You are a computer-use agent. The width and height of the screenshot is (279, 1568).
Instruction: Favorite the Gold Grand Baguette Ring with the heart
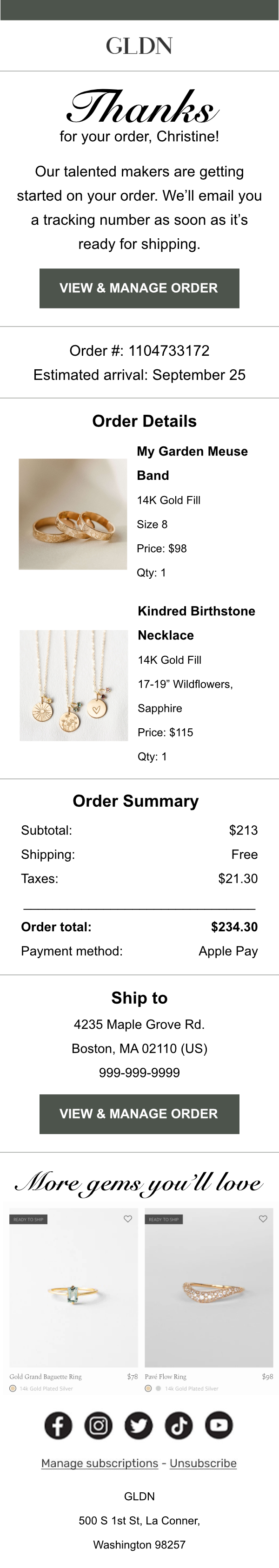coord(128,1219)
